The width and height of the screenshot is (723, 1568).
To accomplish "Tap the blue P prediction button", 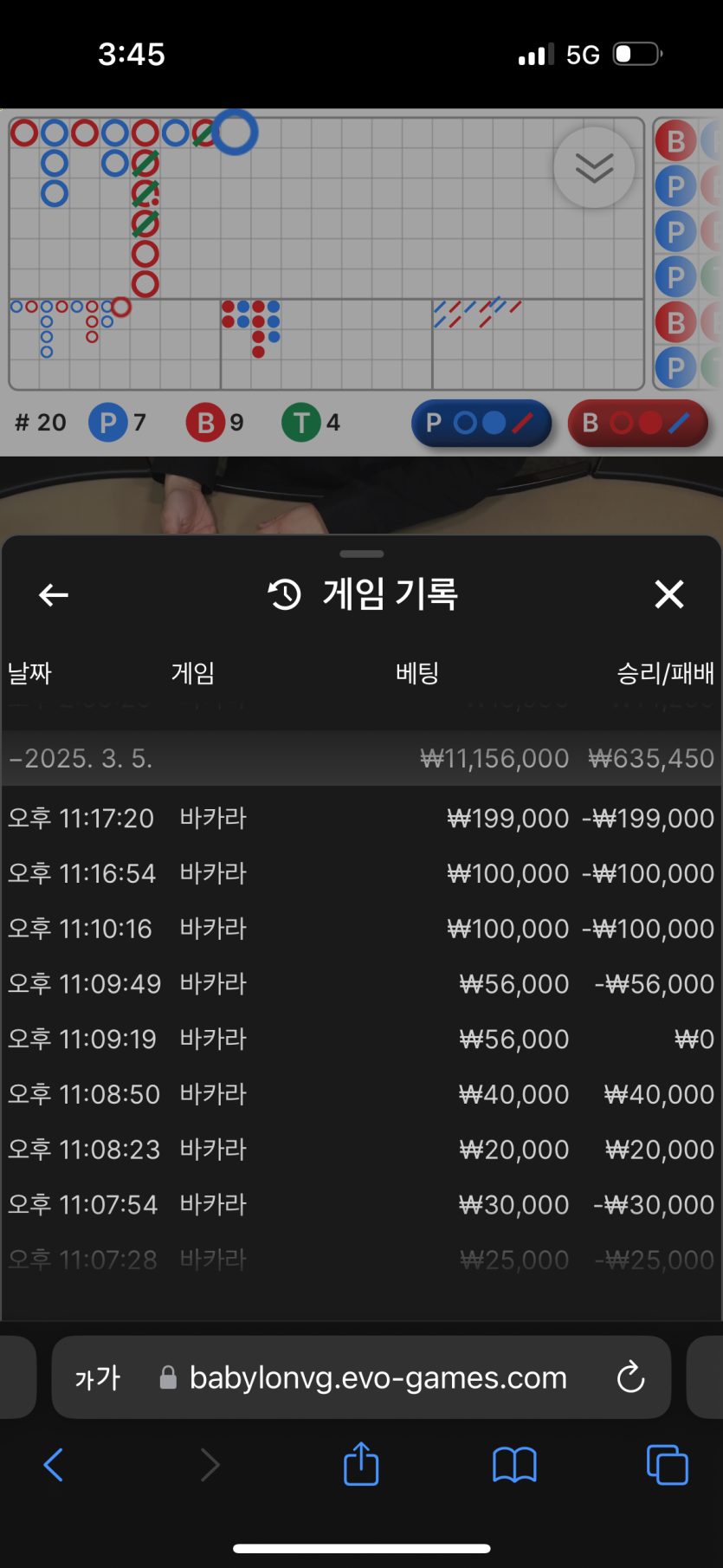I will (481, 423).
